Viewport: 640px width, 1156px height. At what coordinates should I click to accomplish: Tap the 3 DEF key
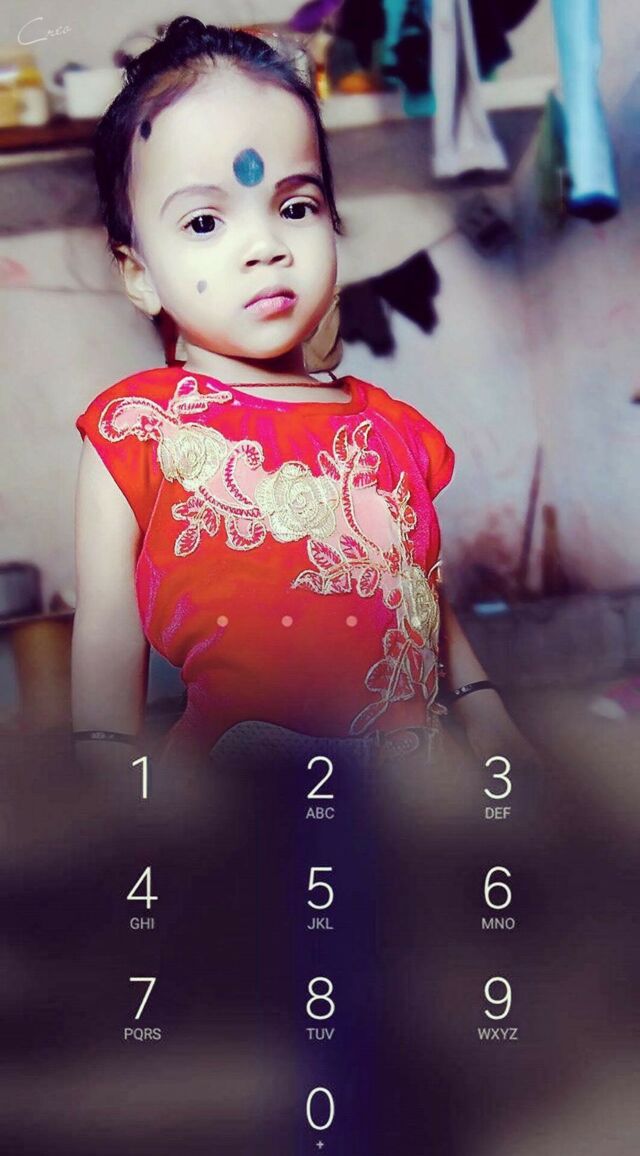[497, 787]
